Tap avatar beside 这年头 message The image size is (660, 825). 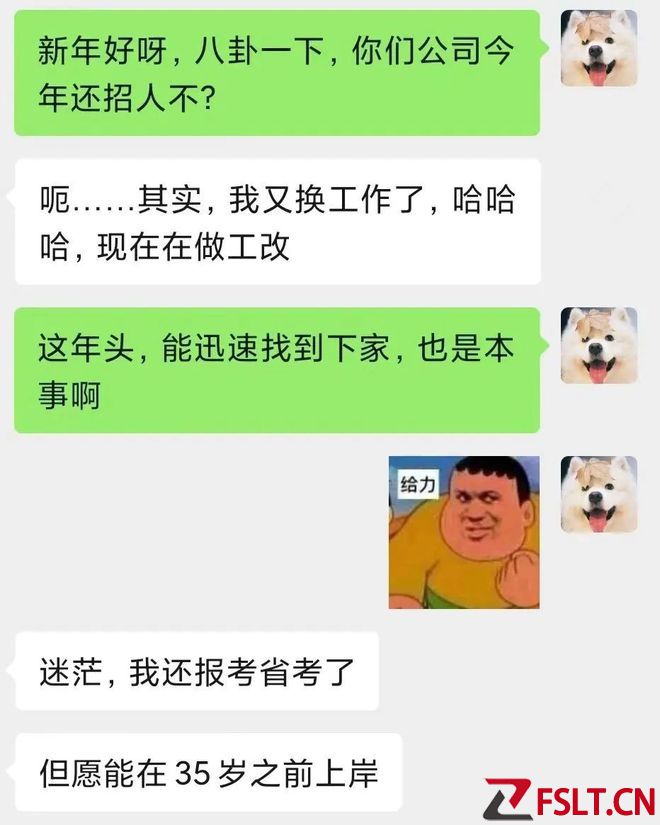[598, 345]
